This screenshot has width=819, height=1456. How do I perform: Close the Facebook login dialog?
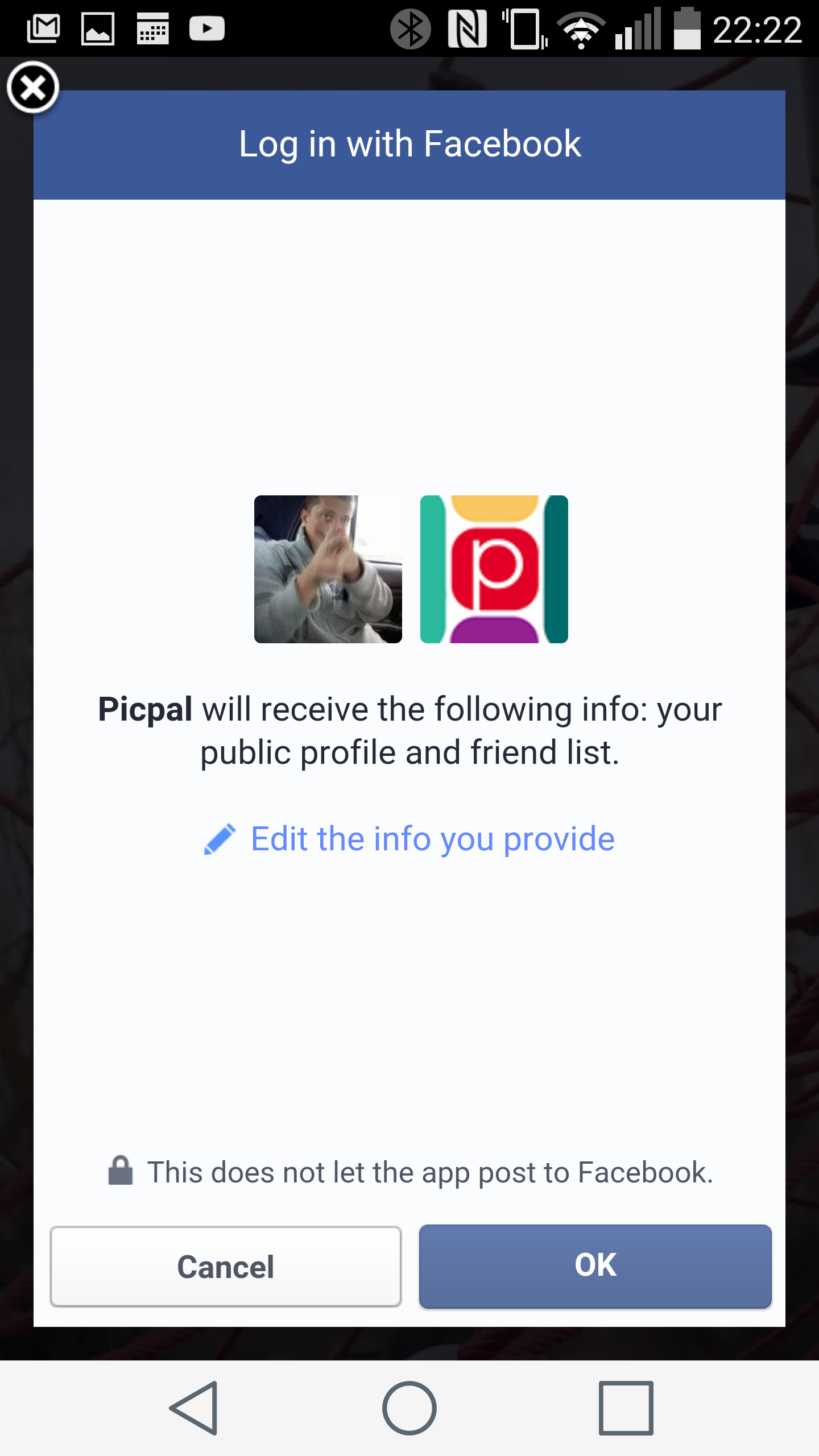pos(33,88)
